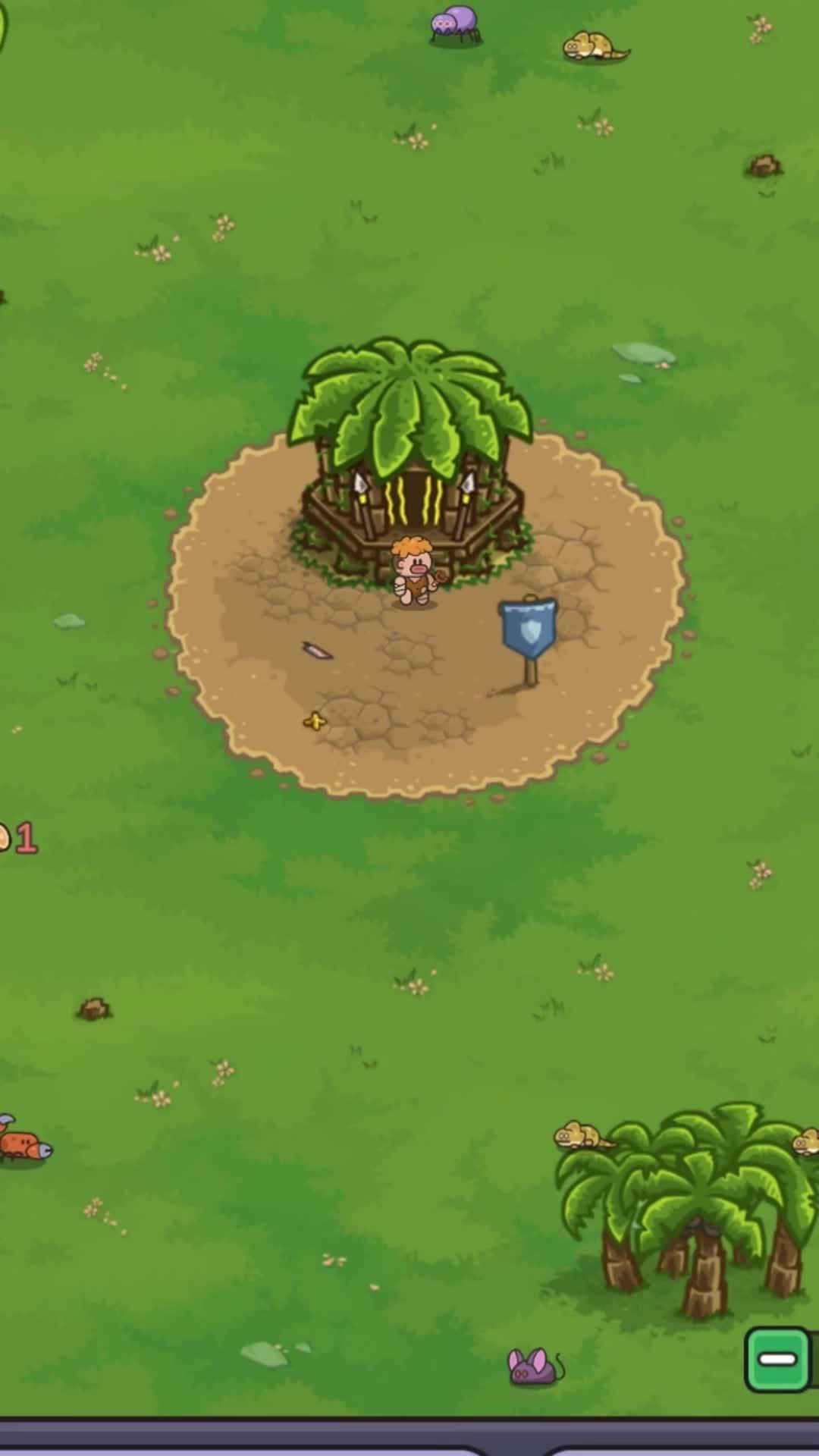Tap the green minus button

778,1359
